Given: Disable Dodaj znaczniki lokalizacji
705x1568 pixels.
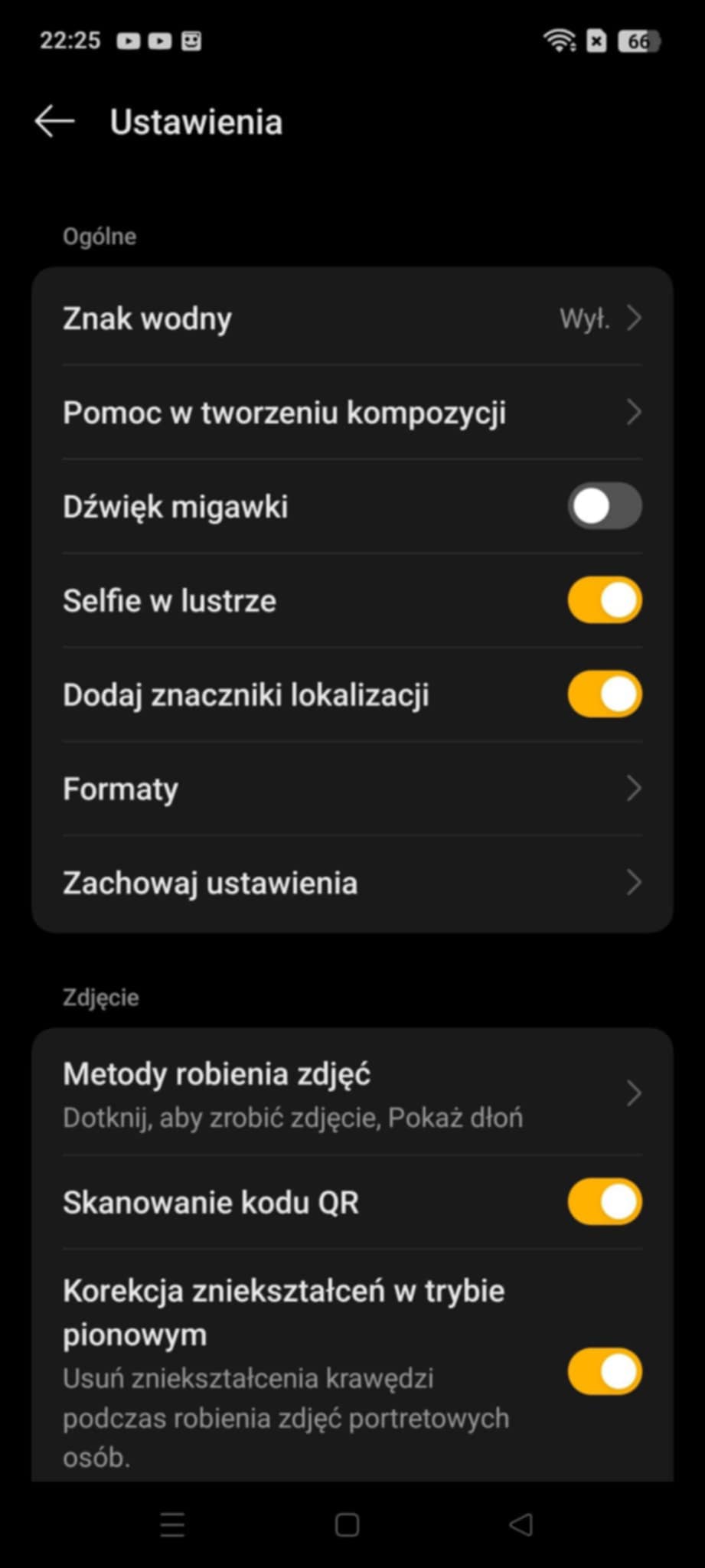Looking at the screenshot, I should pyautogui.click(x=604, y=694).
